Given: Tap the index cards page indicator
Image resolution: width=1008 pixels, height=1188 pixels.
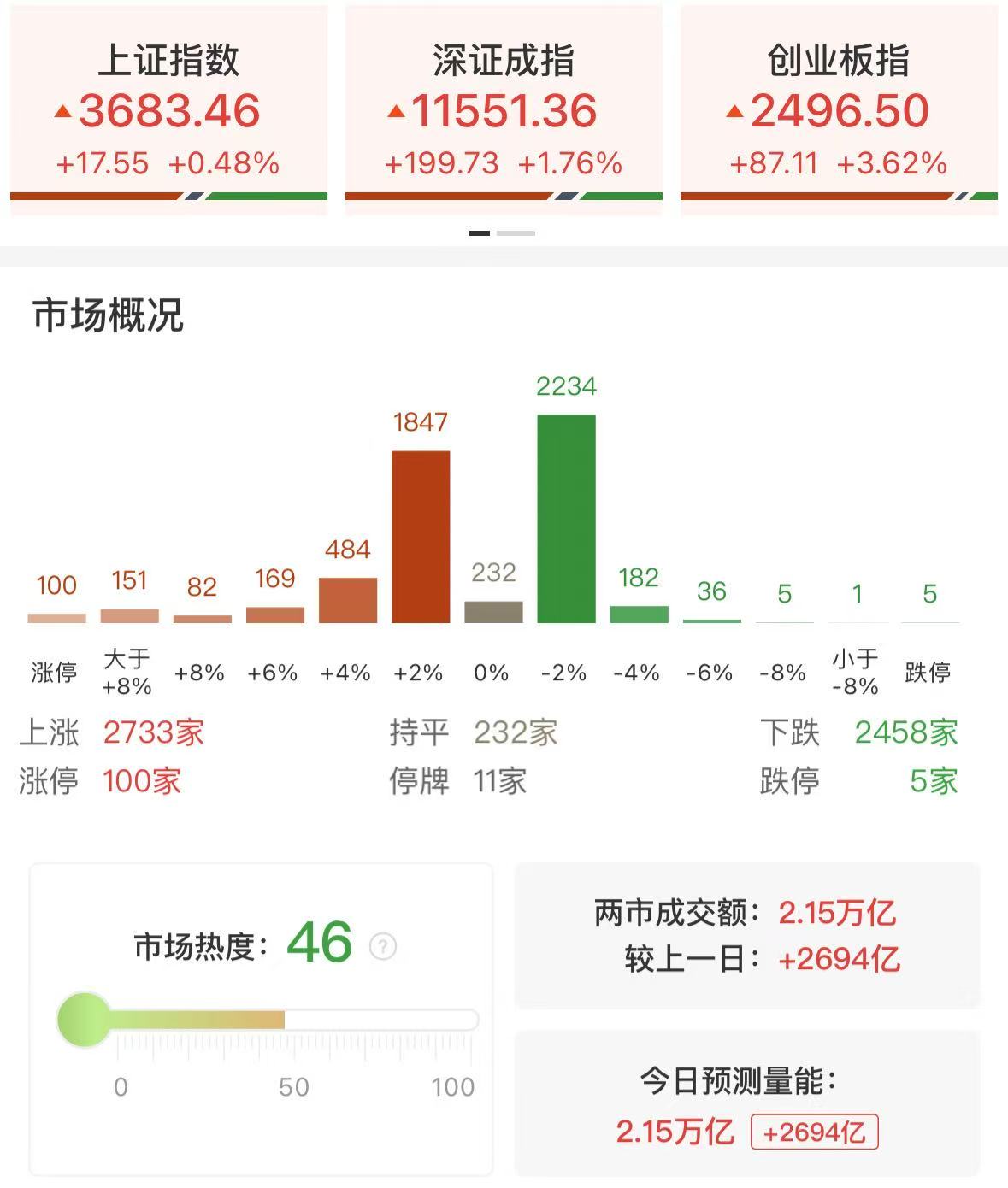Looking at the screenshot, I should (x=503, y=232).
